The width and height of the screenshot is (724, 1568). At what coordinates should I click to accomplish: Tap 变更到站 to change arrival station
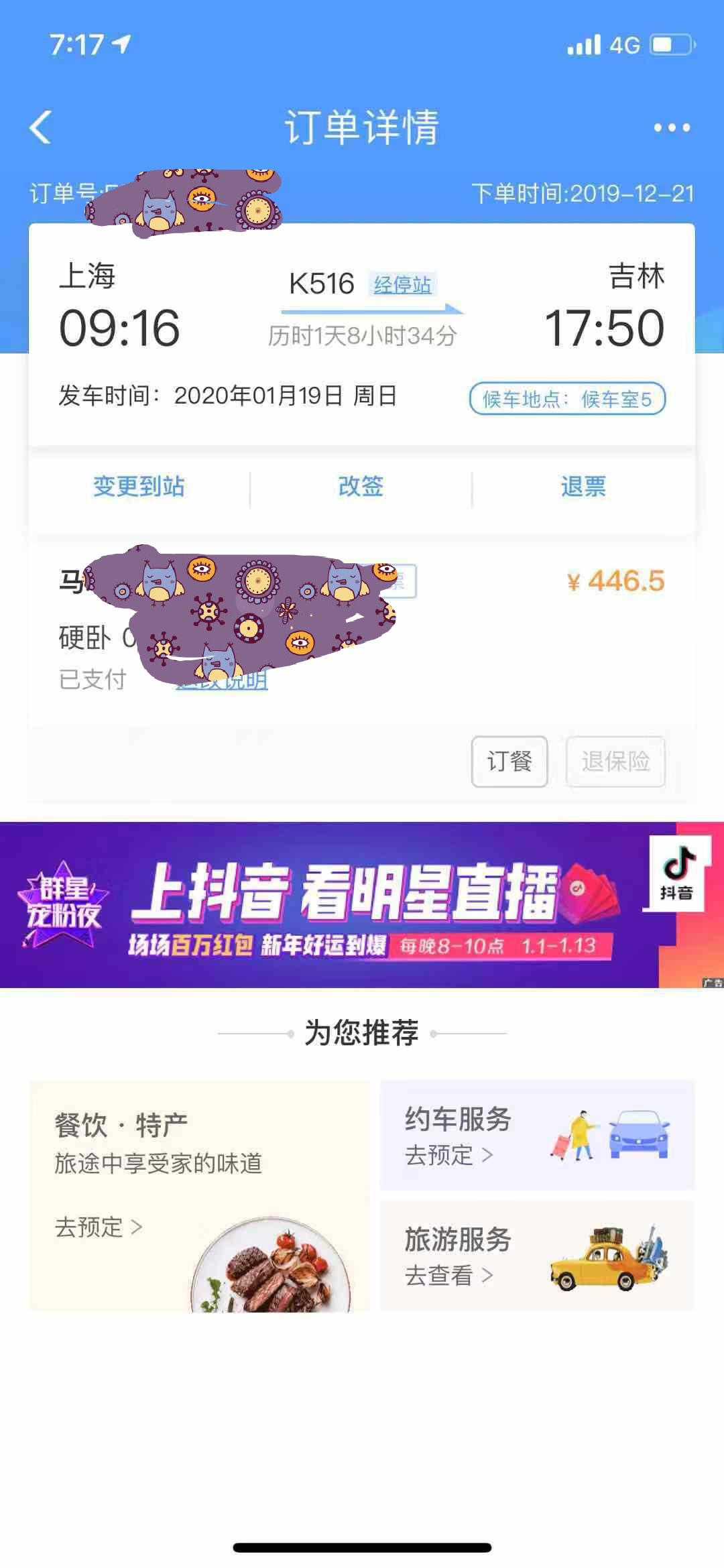pos(139,487)
